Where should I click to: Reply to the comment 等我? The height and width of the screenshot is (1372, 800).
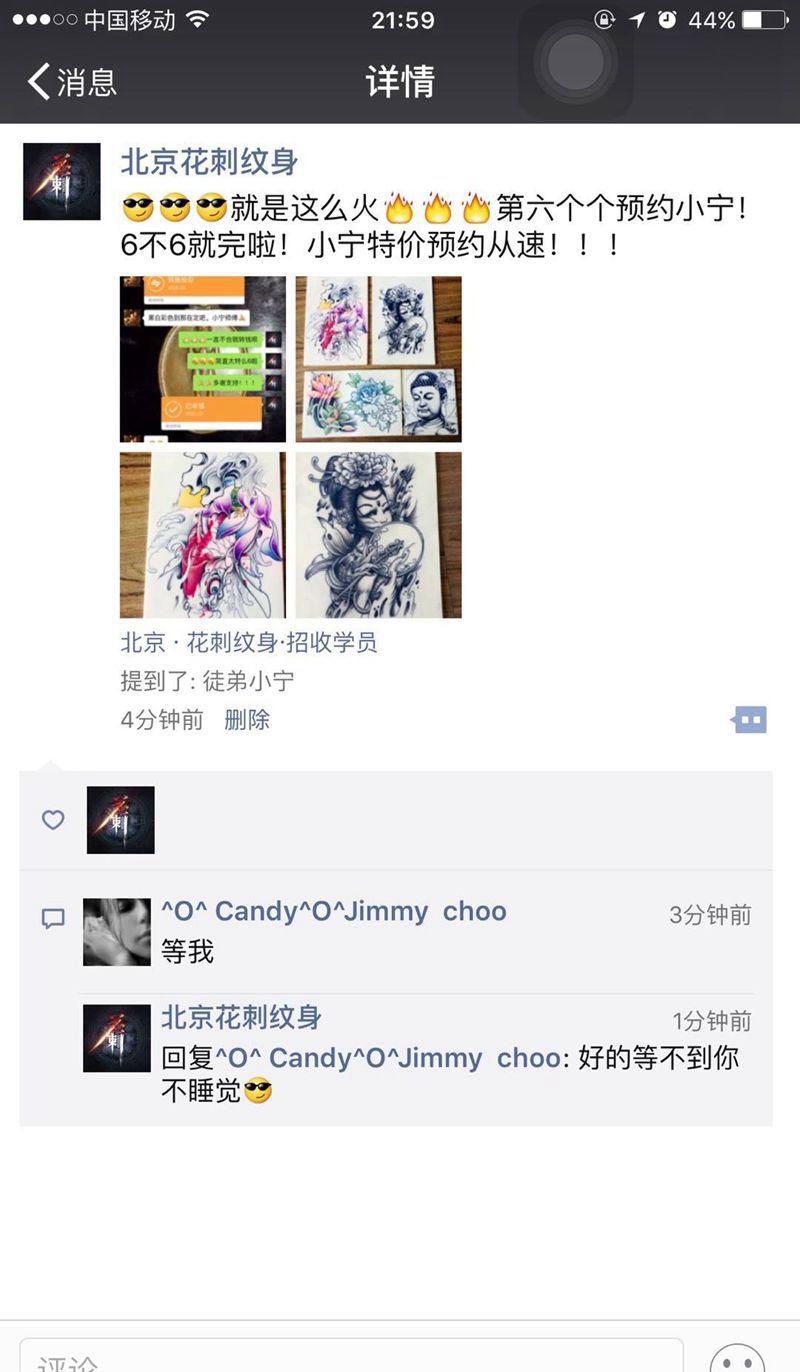point(188,951)
